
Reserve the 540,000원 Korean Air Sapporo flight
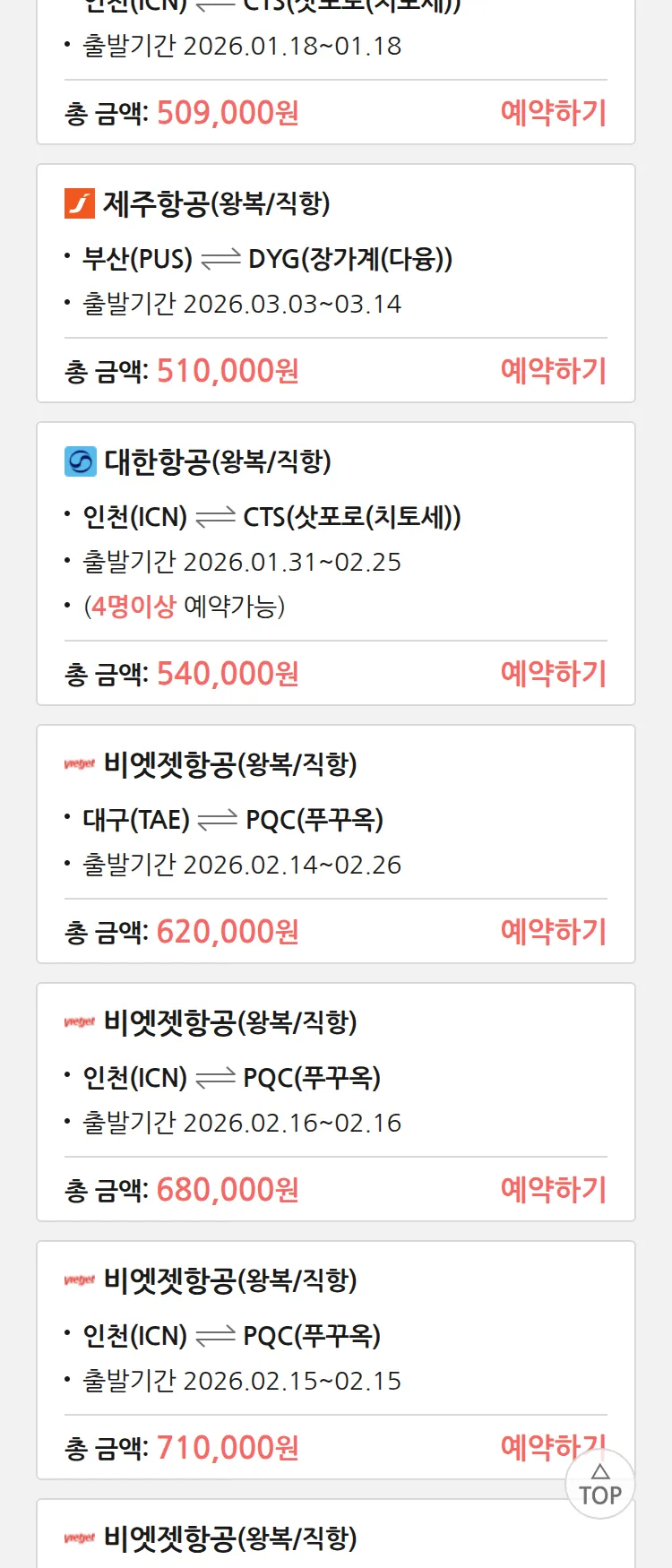[553, 674]
